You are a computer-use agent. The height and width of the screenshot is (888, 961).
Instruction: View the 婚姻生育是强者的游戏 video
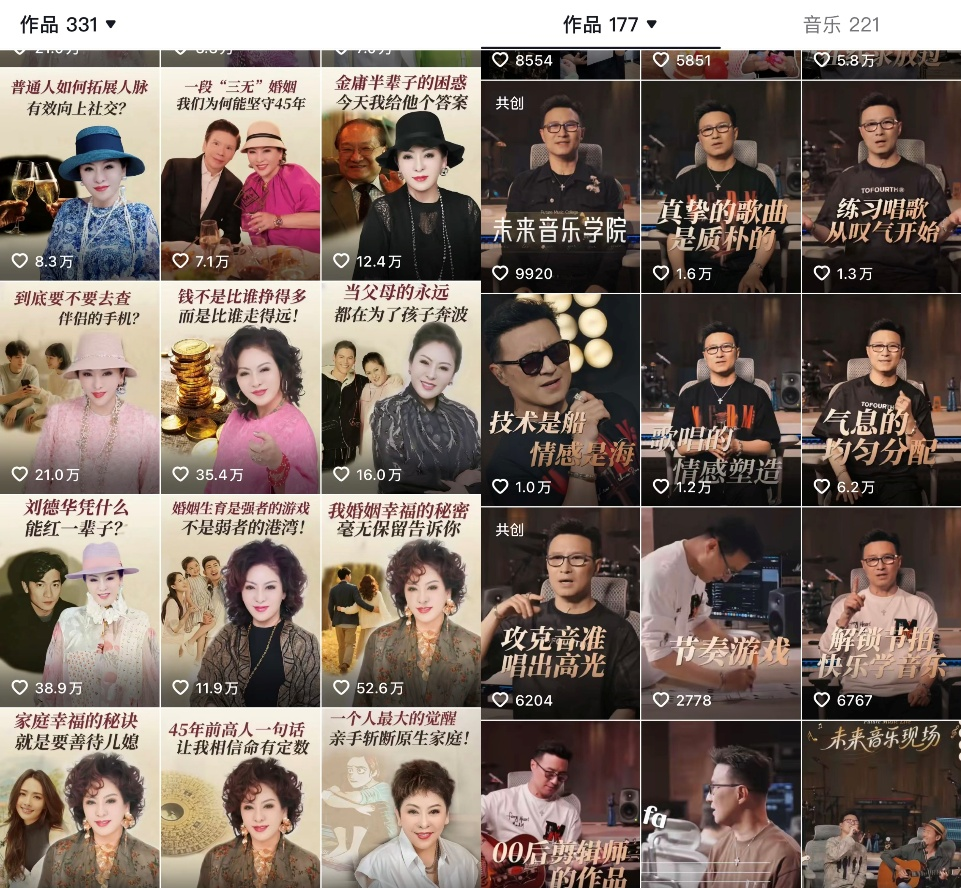click(x=240, y=601)
